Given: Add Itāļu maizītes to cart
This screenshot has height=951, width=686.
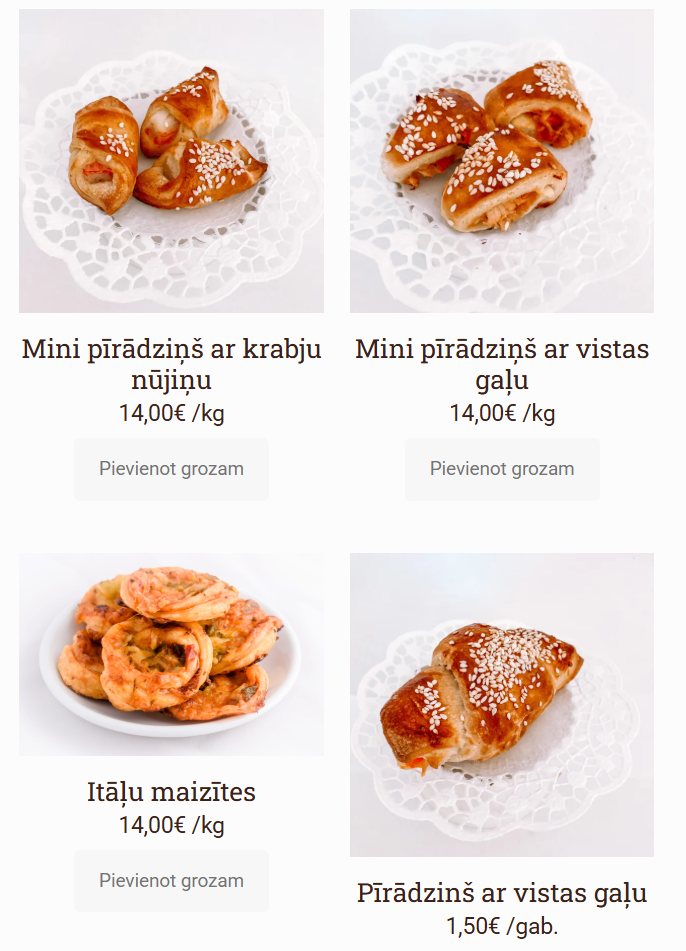Looking at the screenshot, I should point(171,881).
